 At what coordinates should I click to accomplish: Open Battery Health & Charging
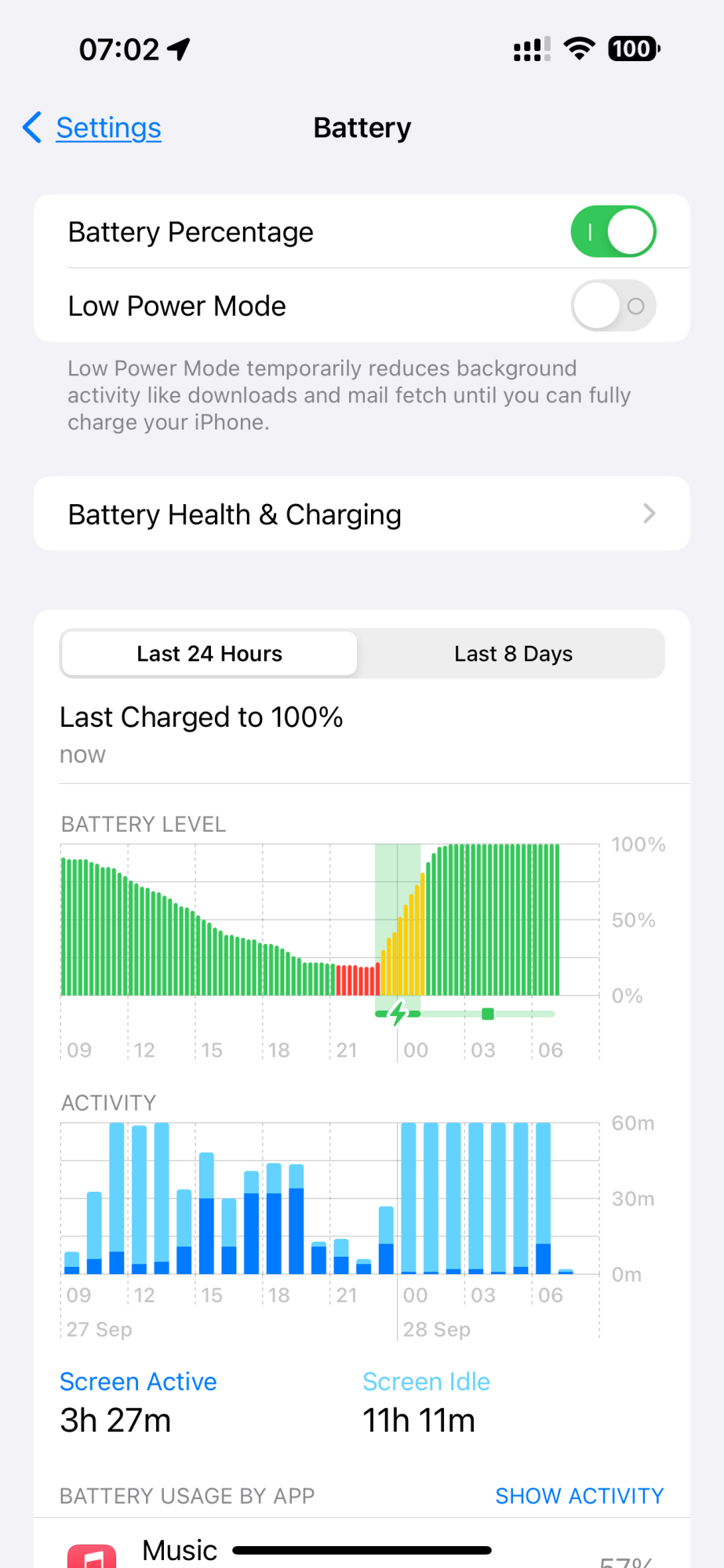coord(362,514)
